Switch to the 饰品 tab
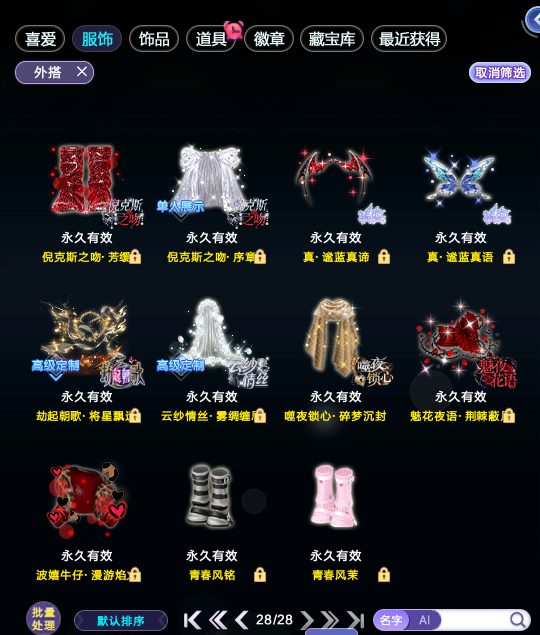This screenshot has height=635, width=540. pos(154,39)
